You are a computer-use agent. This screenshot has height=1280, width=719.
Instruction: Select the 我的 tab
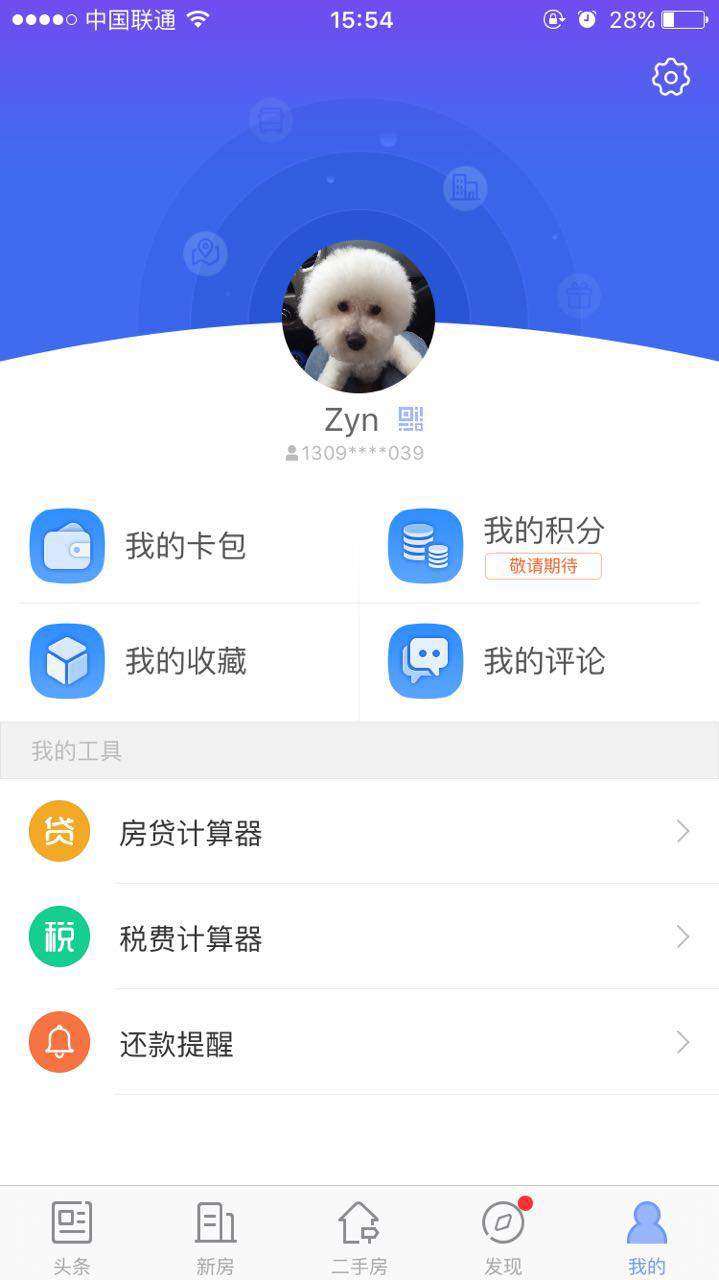coord(647,1237)
